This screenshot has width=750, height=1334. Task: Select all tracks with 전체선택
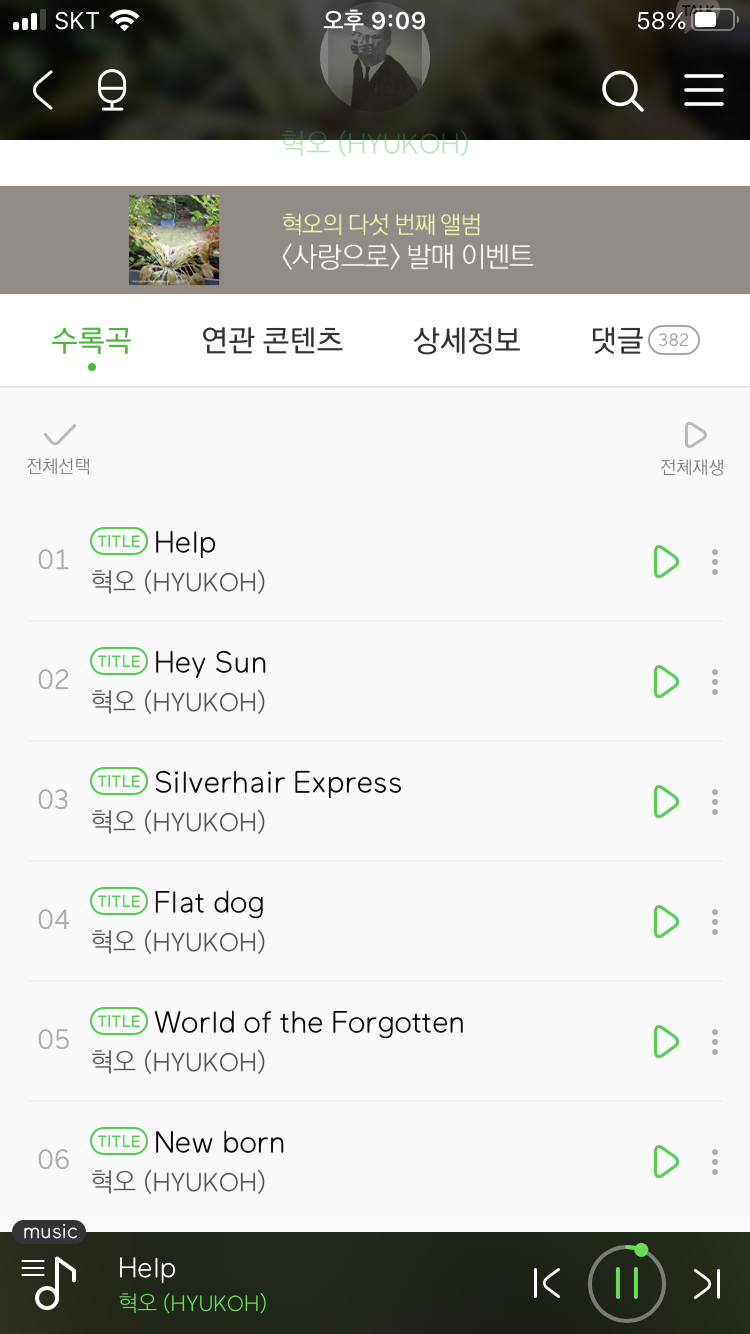pos(59,447)
